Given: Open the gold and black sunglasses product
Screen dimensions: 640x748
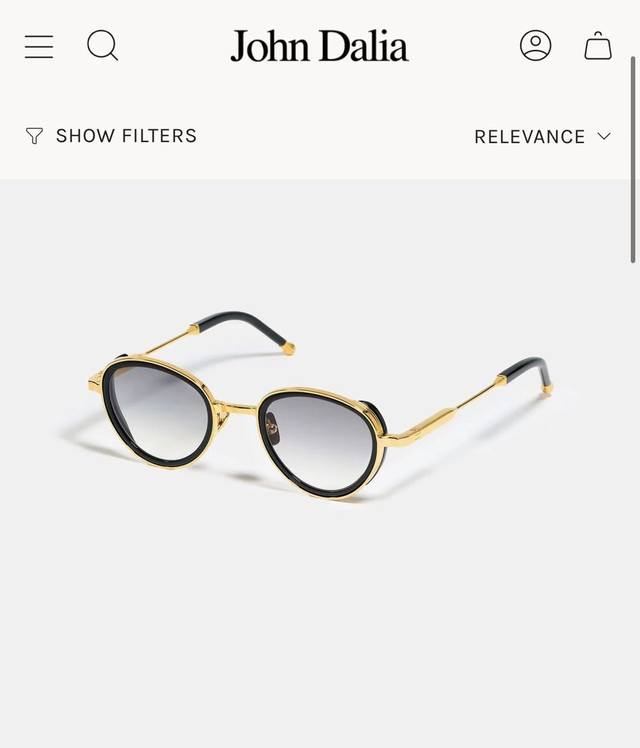Looking at the screenshot, I should 320,405.
